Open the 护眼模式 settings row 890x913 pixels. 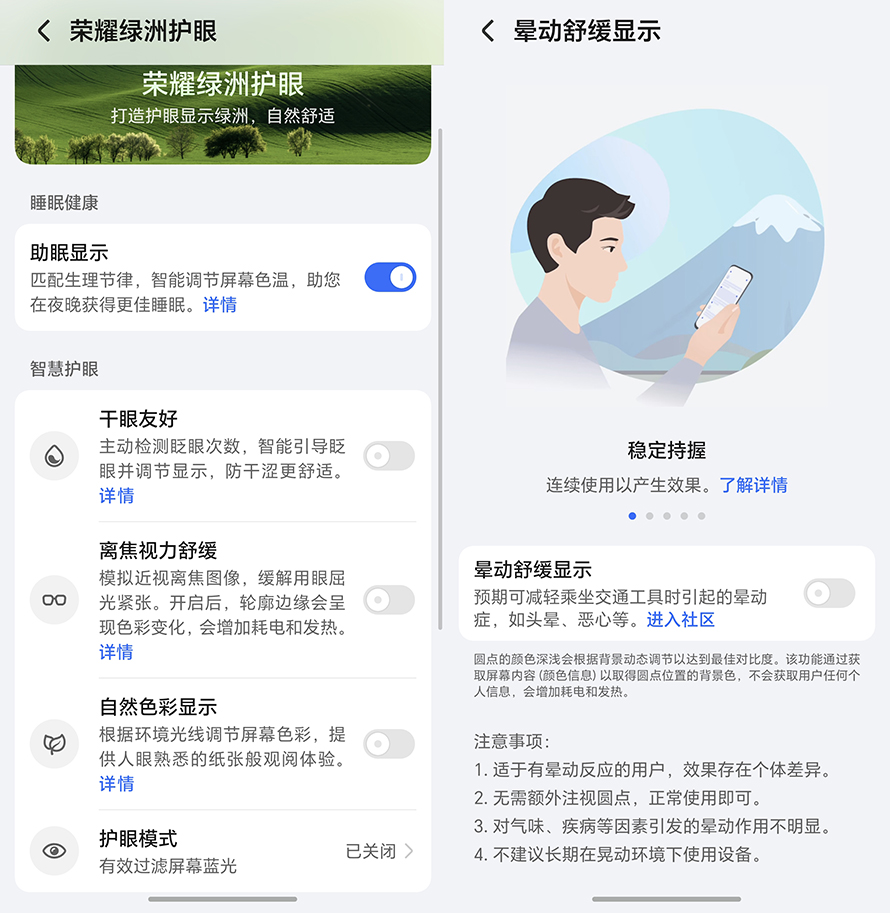click(x=223, y=851)
